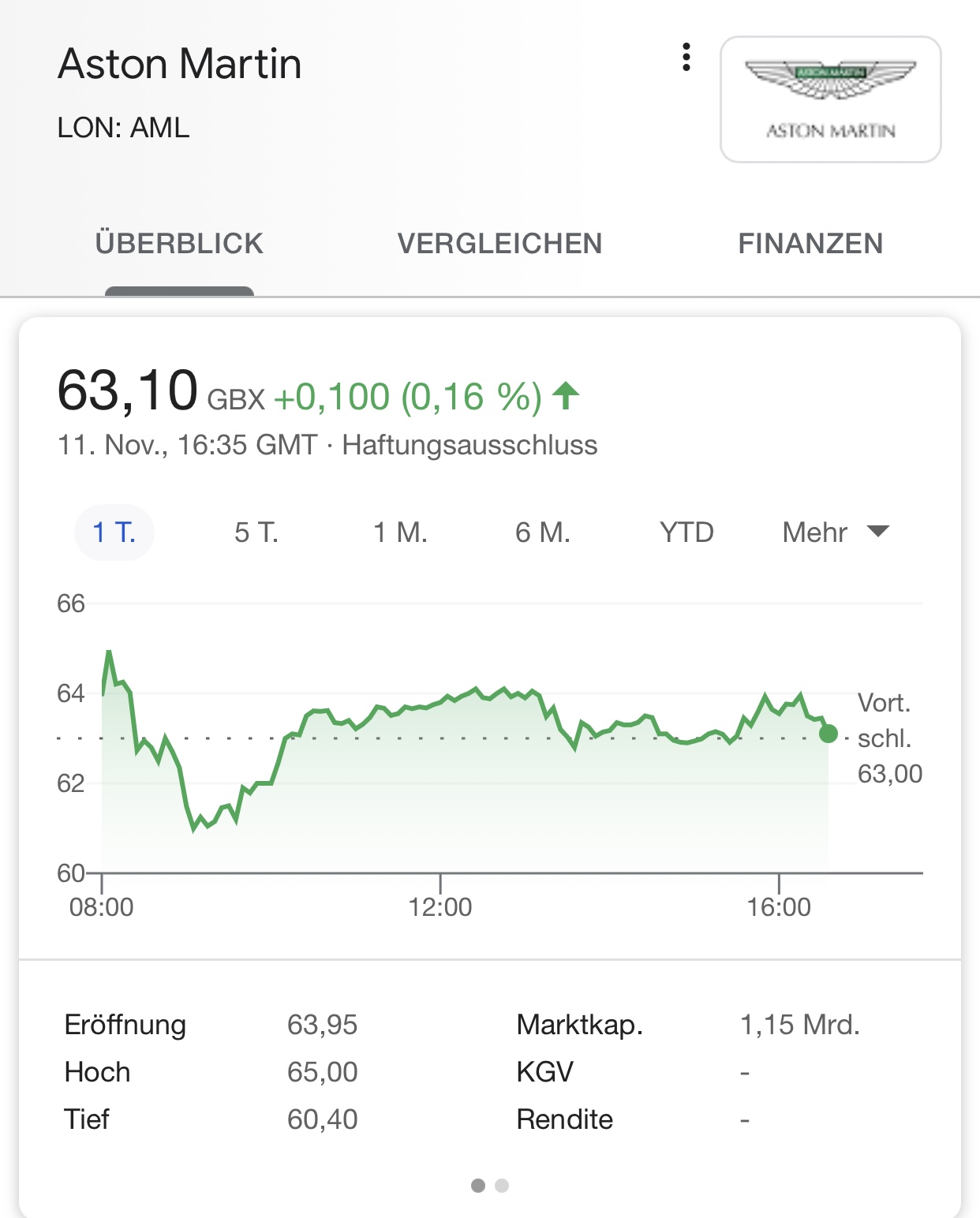980x1218 pixels.
Task: Select the Überblick tab
Action: point(179,244)
